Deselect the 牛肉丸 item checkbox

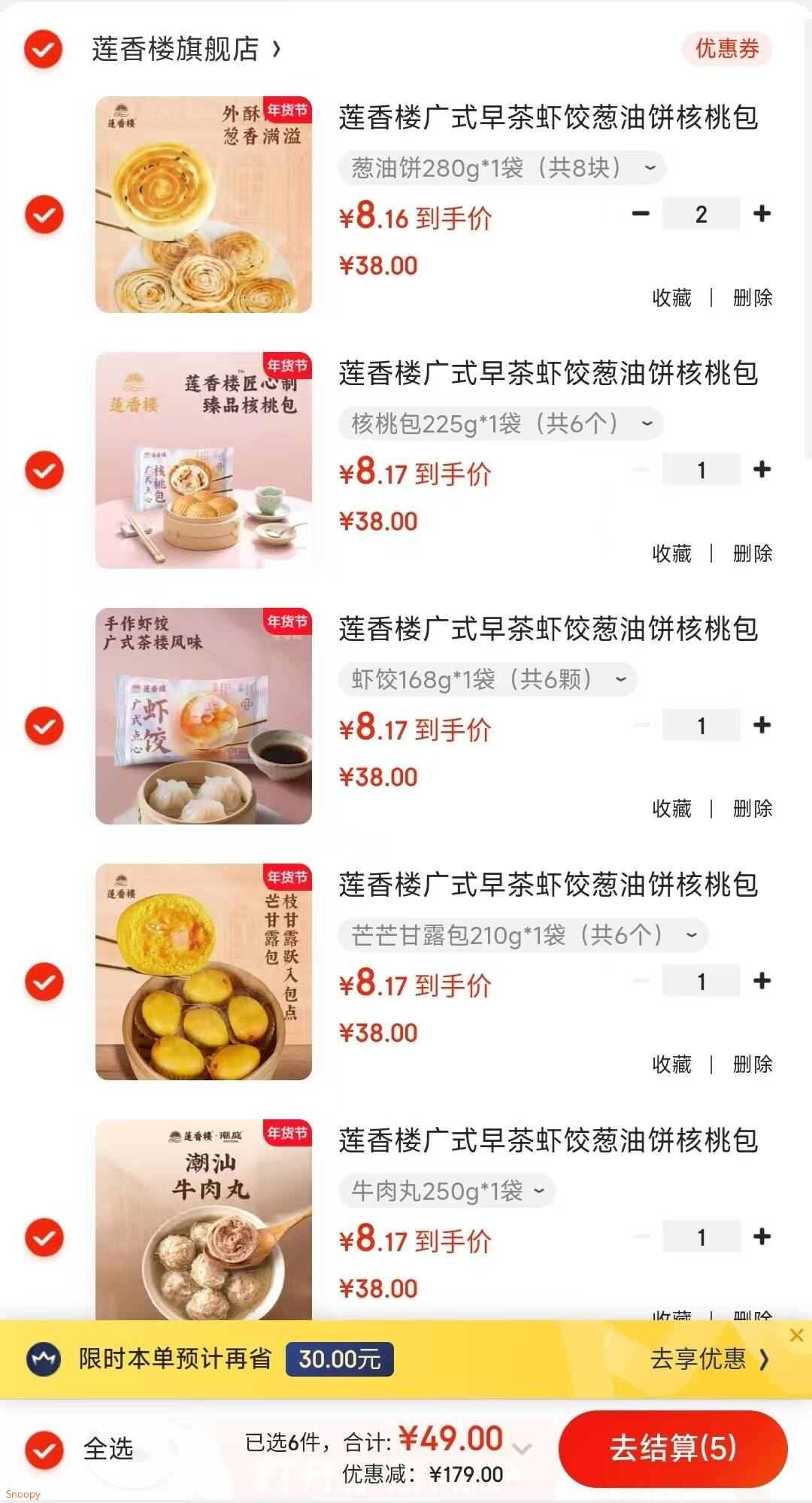(x=44, y=1237)
